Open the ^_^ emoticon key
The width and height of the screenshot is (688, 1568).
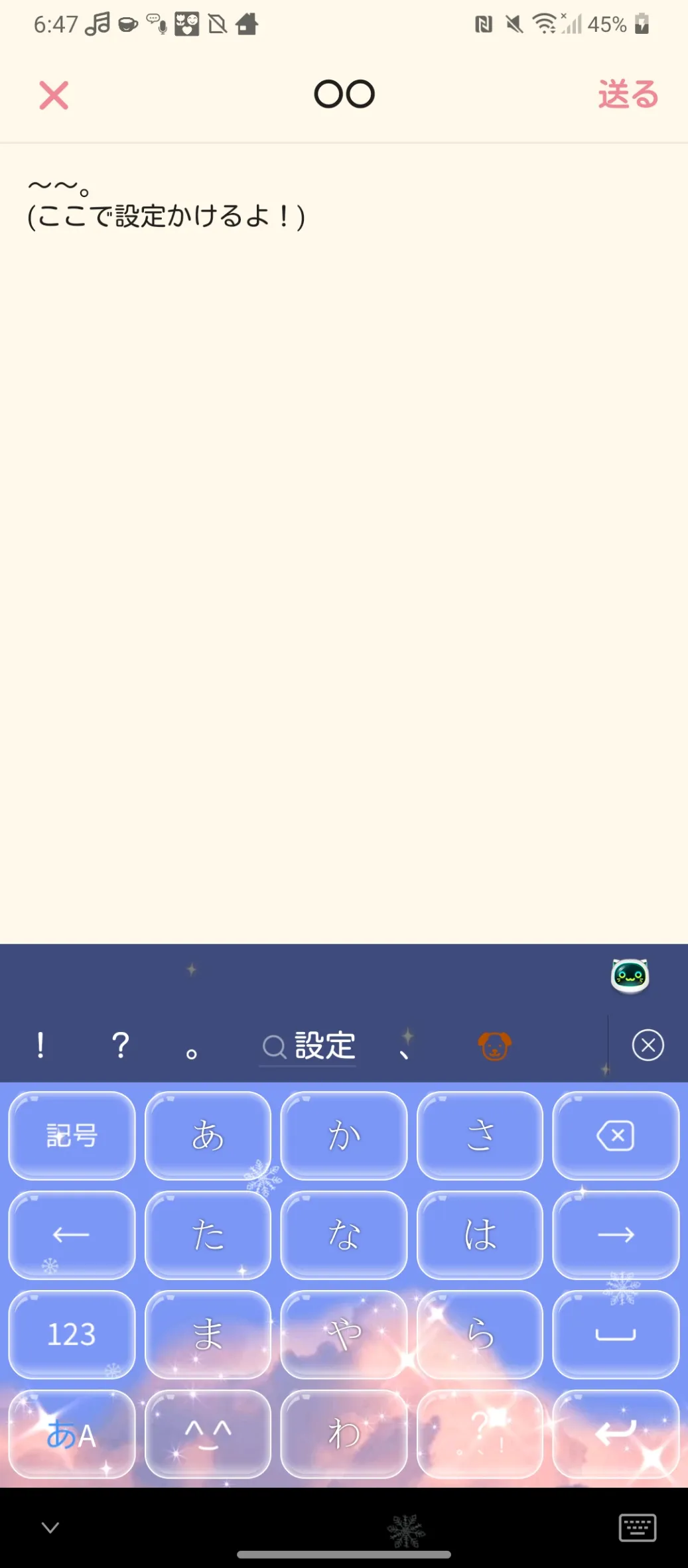[208, 1434]
